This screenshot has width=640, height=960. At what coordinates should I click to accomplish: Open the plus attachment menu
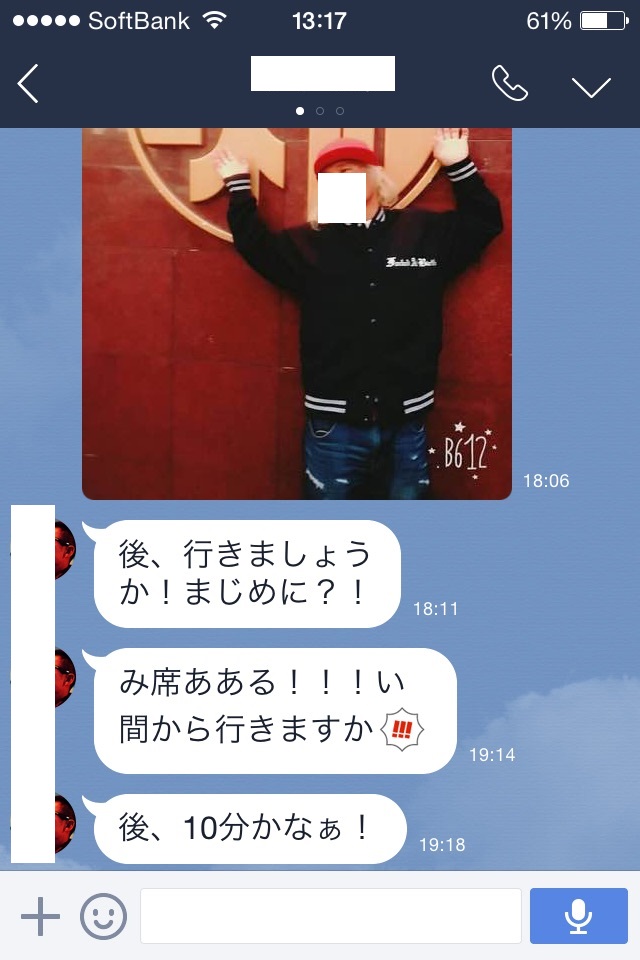[x=40, y=916]
